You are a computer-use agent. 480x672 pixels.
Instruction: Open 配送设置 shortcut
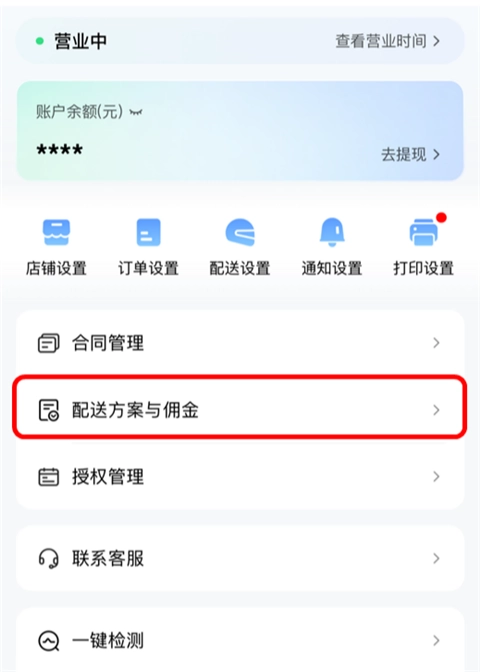tap(240, 247)
